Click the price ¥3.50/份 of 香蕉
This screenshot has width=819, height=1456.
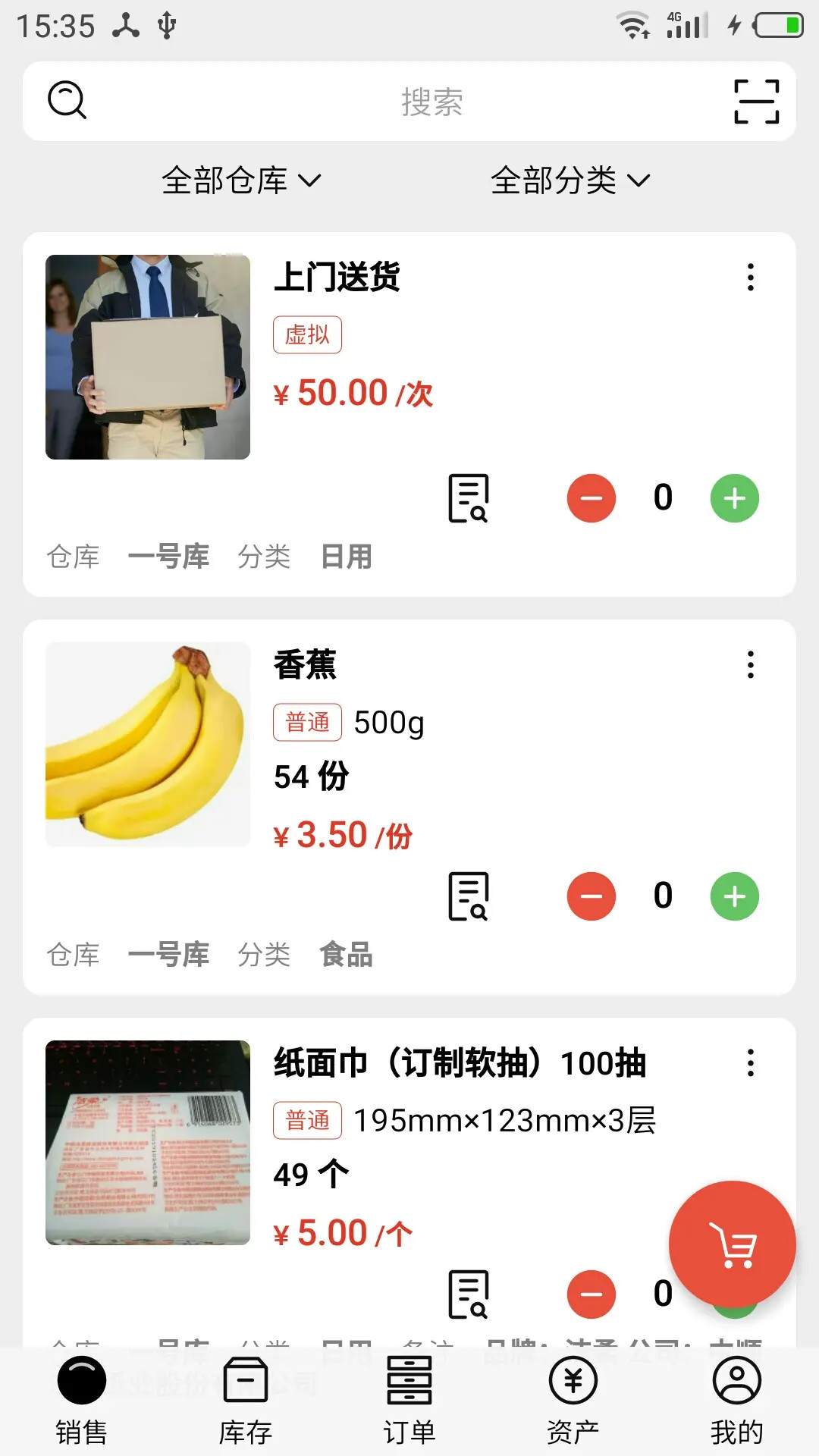[x=341, y=834]
